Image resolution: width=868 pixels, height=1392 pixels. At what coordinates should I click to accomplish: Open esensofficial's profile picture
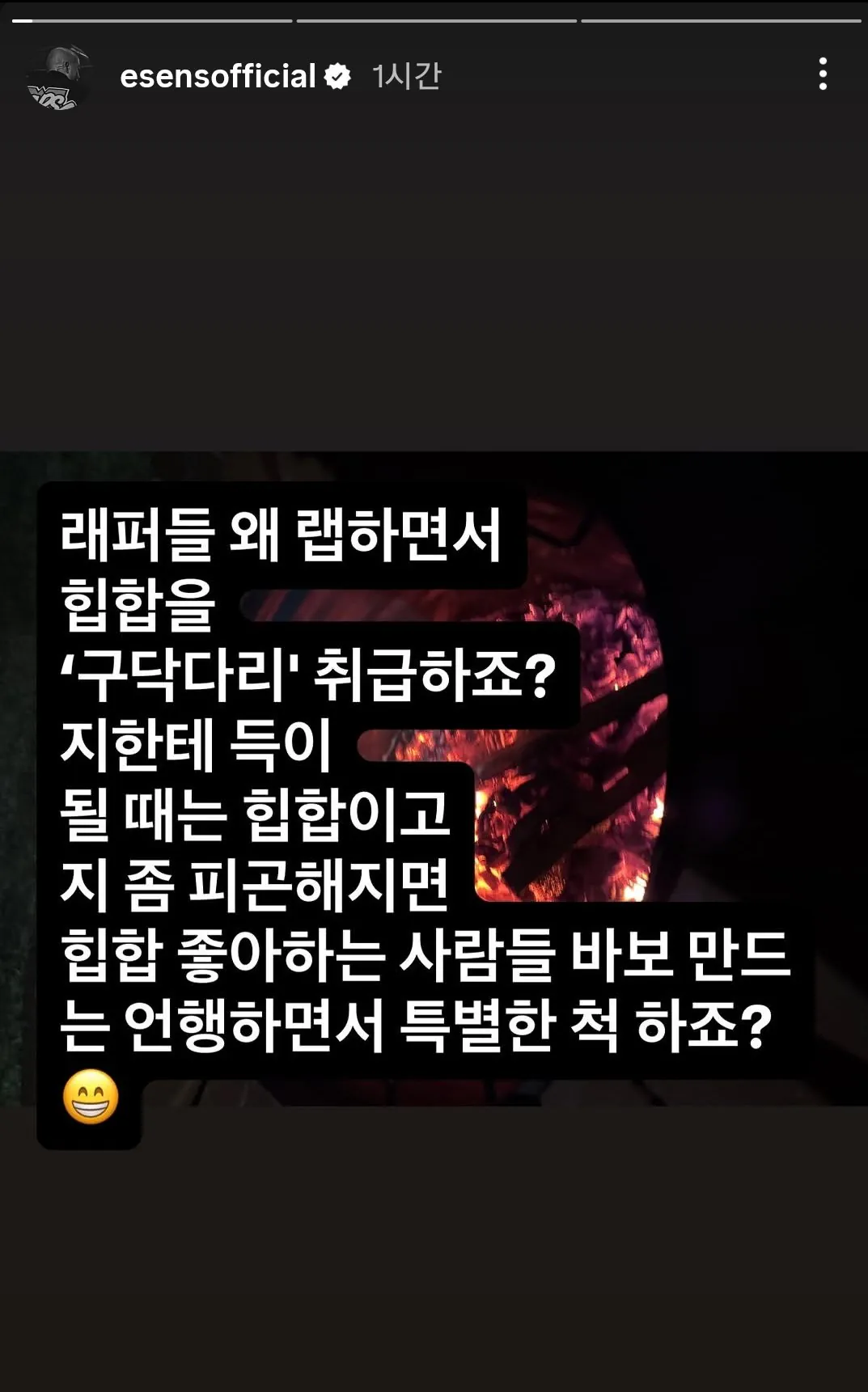[55, 78]
